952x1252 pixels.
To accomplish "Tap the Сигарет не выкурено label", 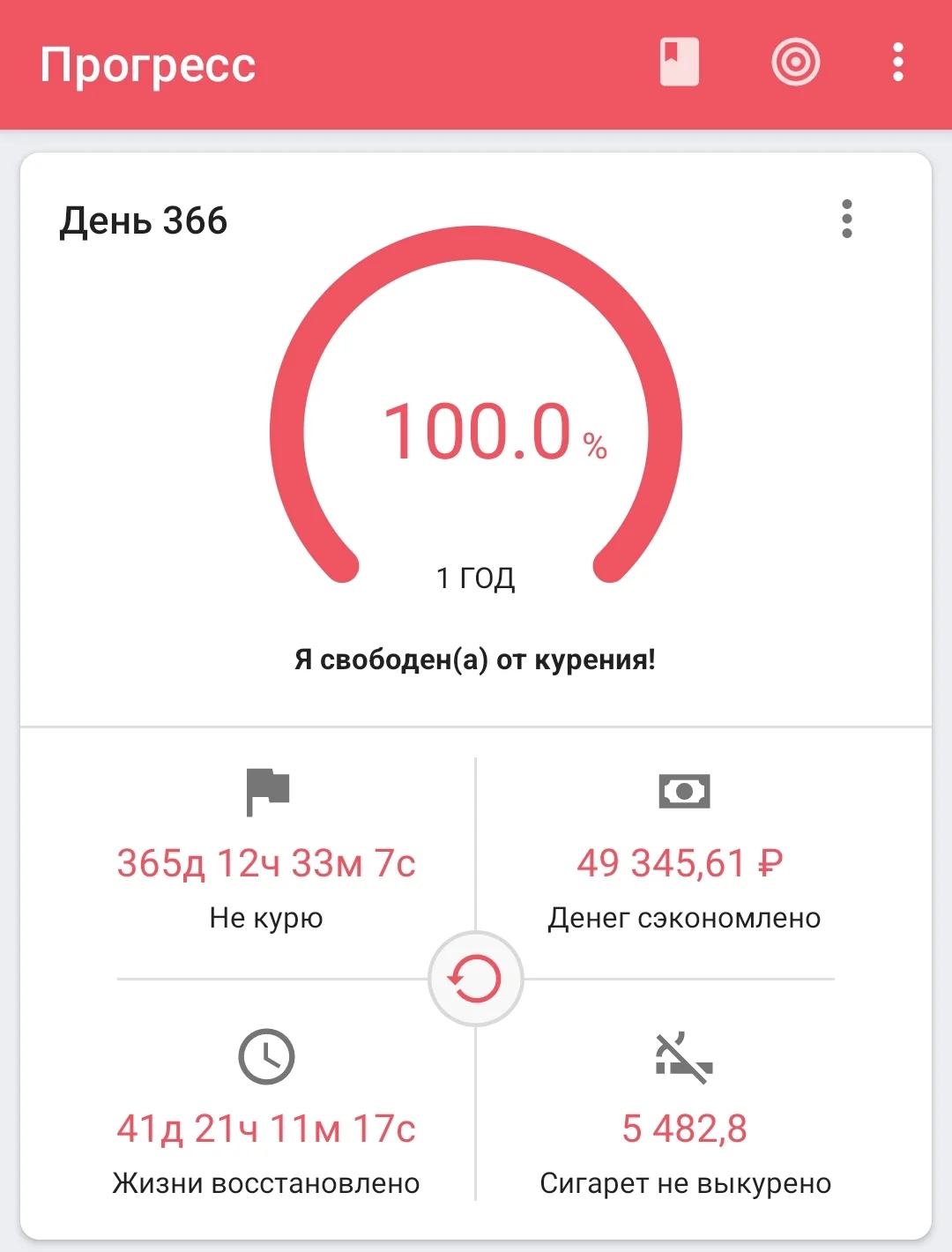I will point(684,1183).
